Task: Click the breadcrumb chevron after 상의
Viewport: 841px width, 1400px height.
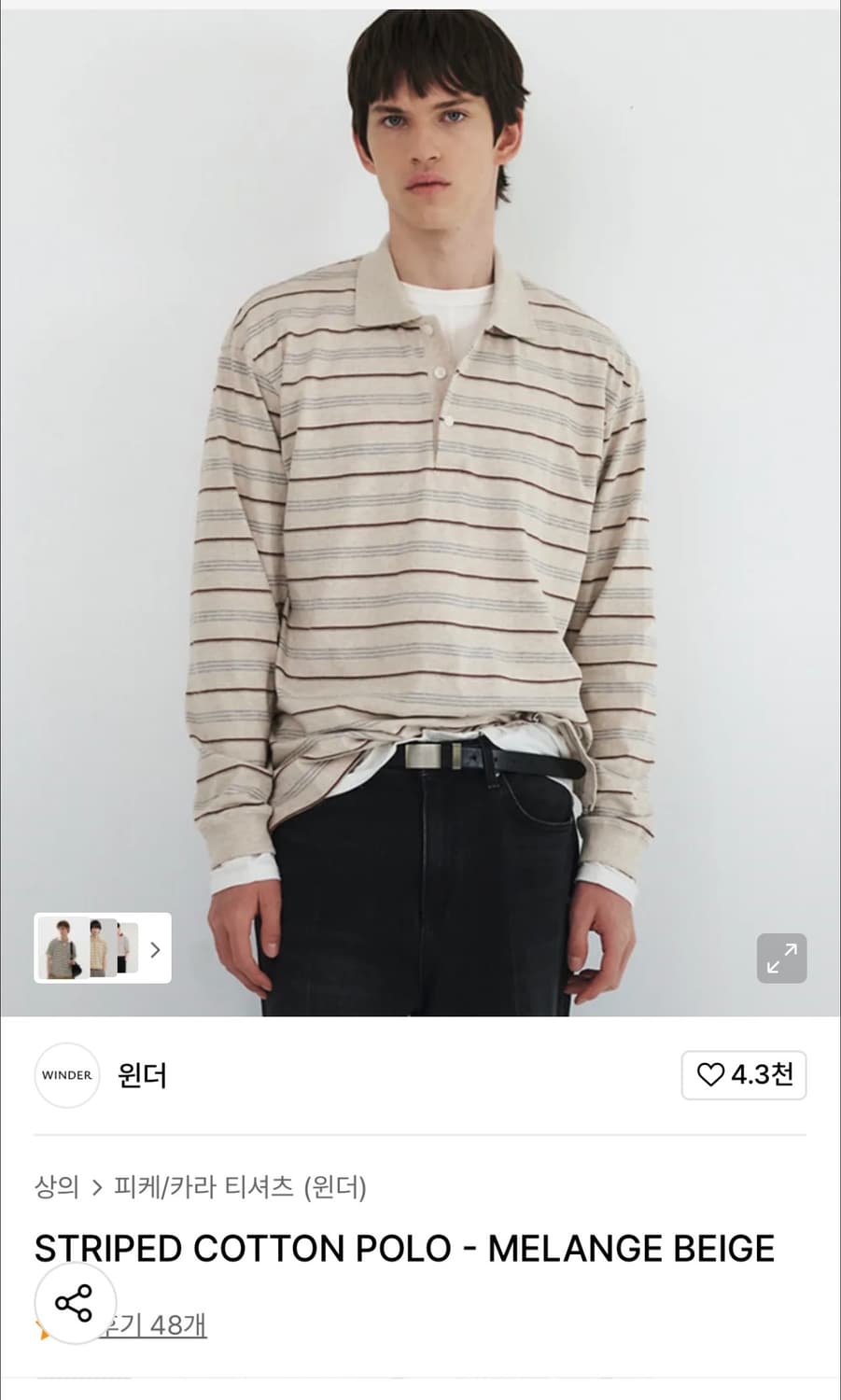Action: click(97, 1186)
